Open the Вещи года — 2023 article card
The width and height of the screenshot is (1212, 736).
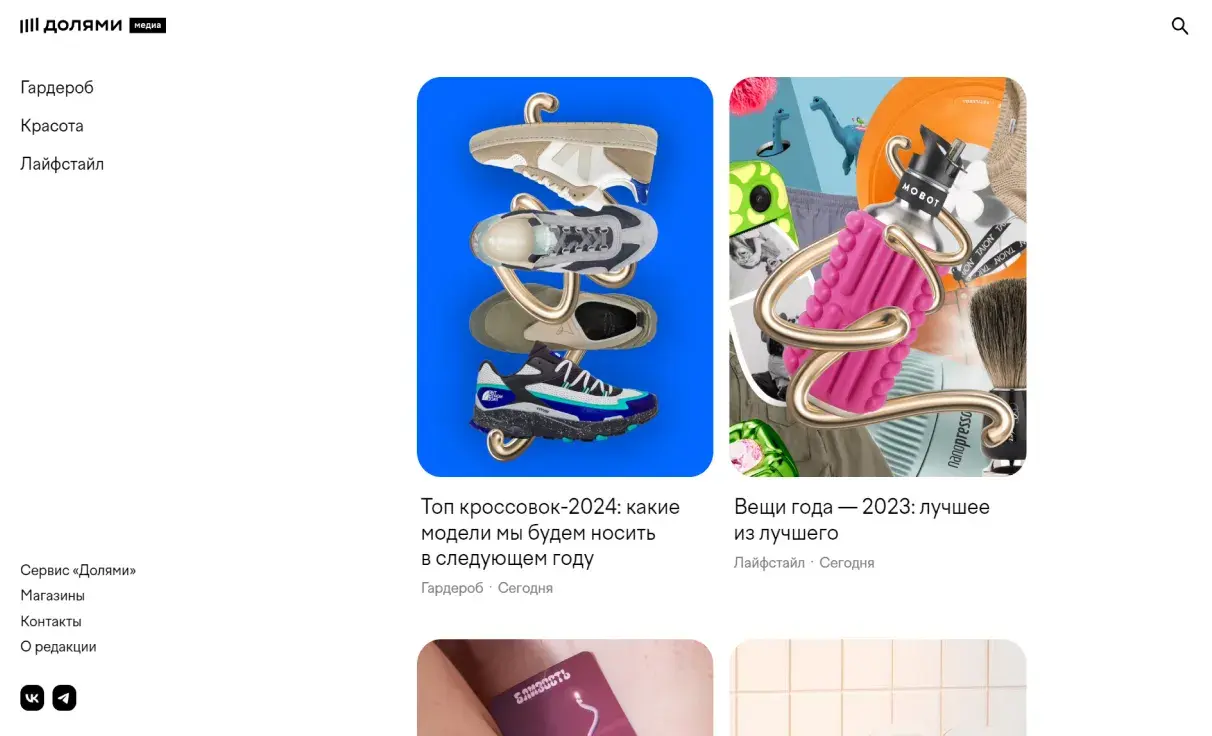point(877,277)
